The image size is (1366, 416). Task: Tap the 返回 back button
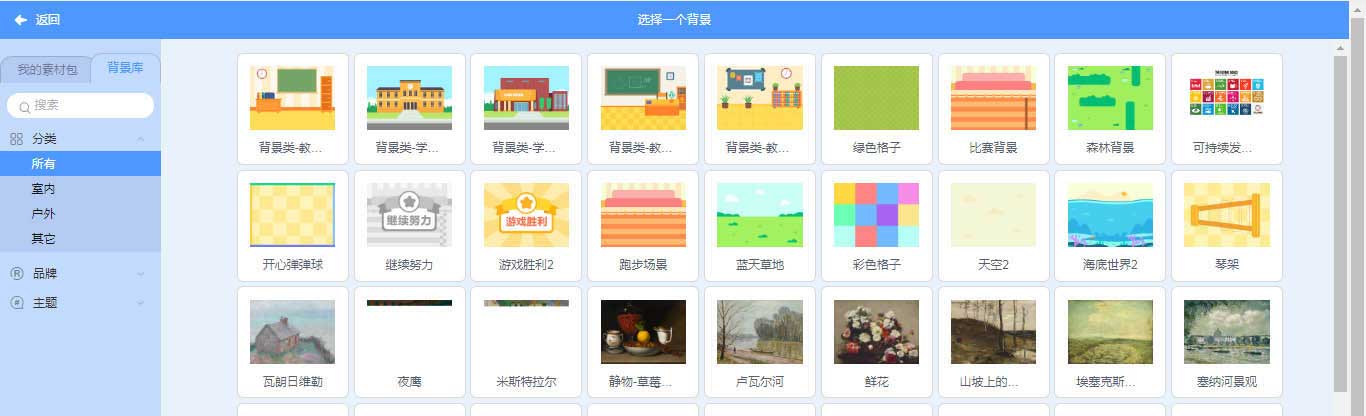37,20
